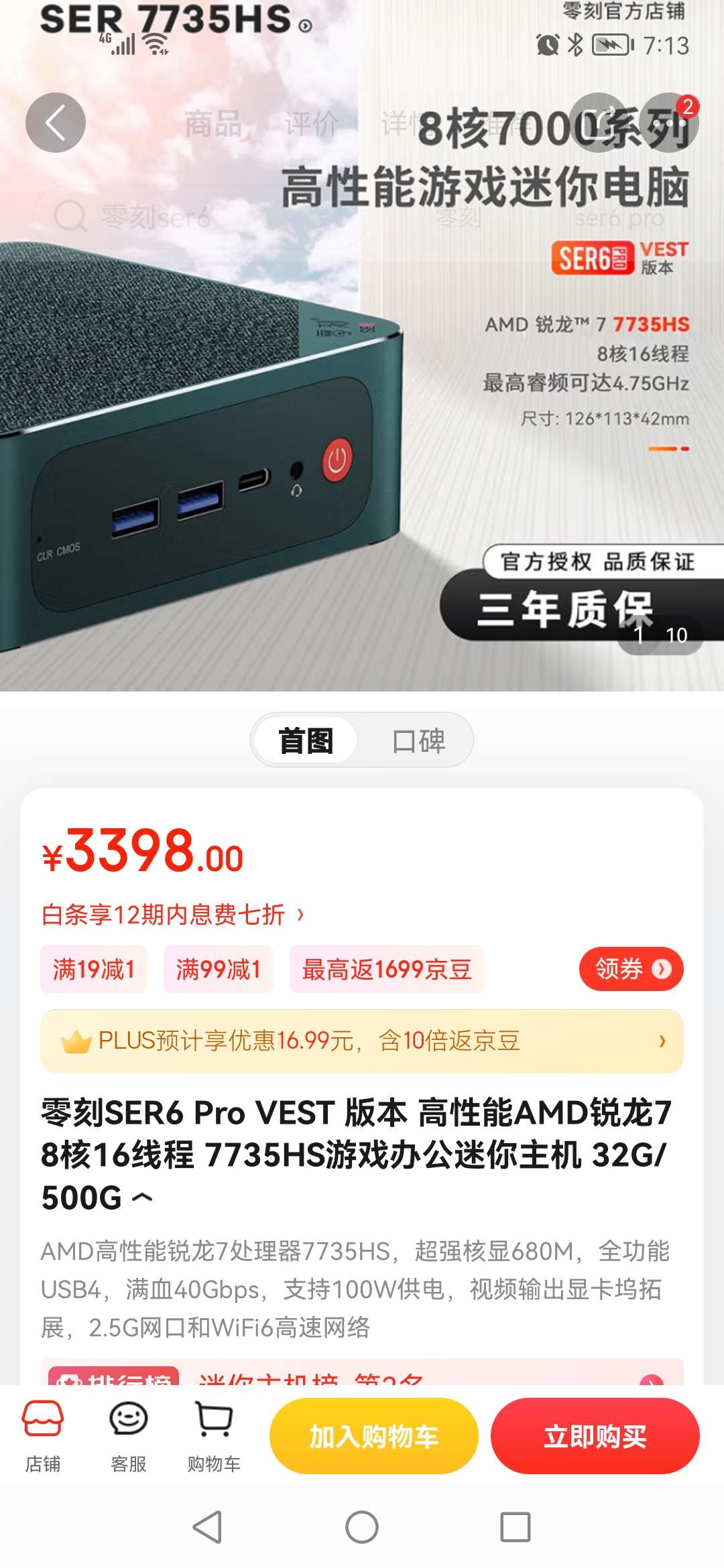Open the PLUS预计享优惠 banner
724x1568 pixels.
pyautogui.click(x=362, y=1041)
